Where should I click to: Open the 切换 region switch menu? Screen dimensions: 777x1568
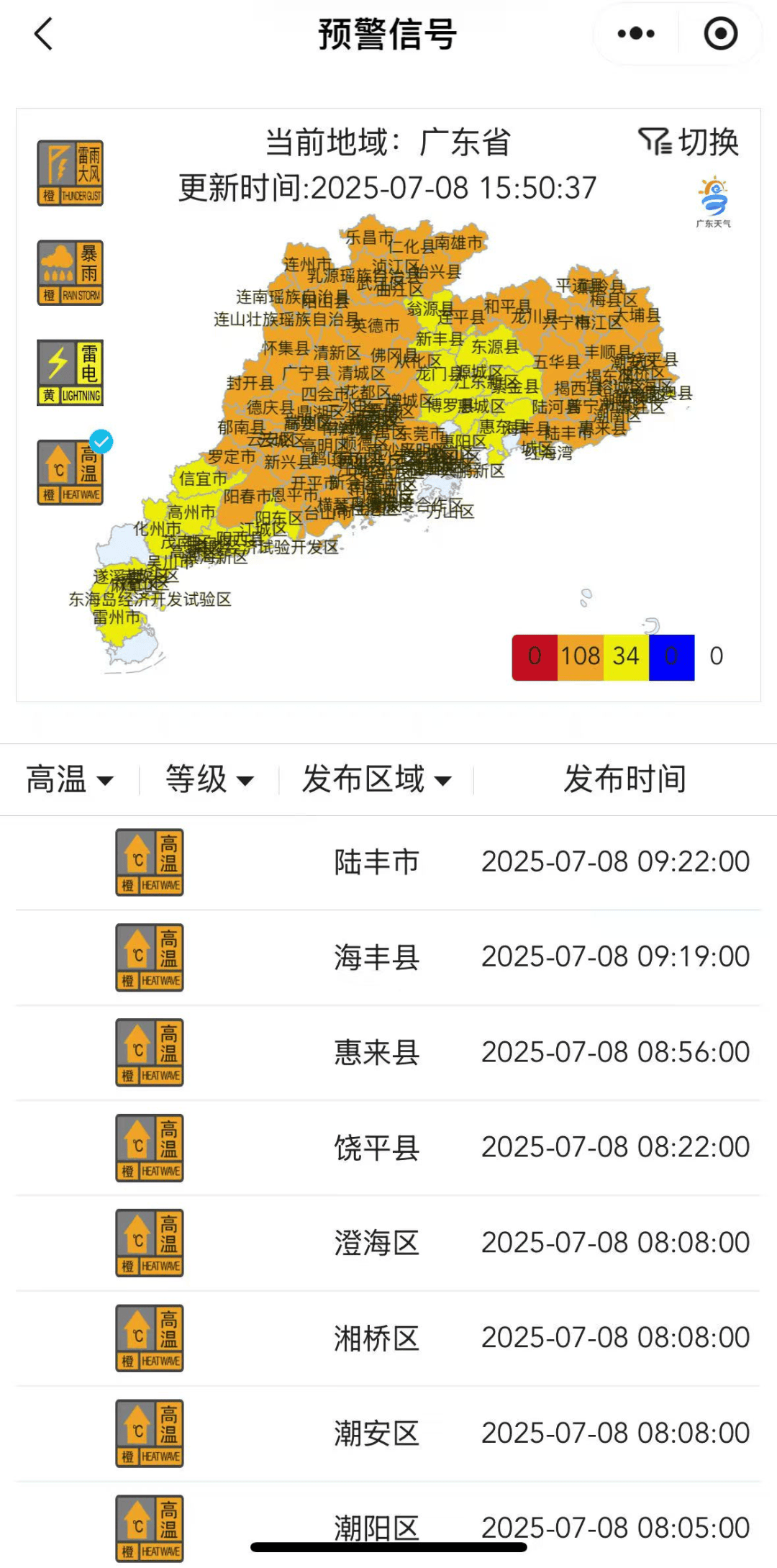[x=690, y=142]
